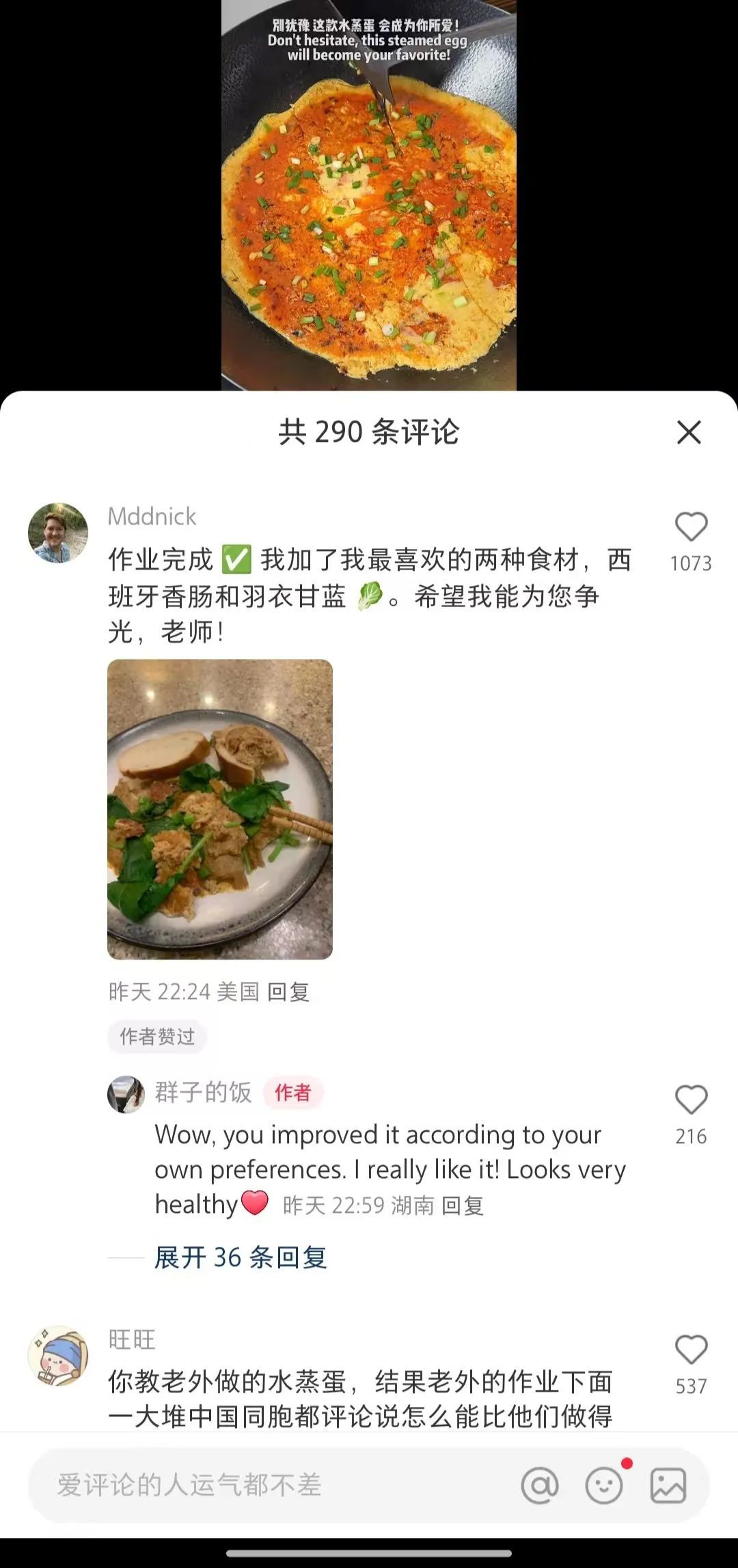Open the emoji picker
Image resolution: width=738 pixels, height=1568 pixels.
604,1485
